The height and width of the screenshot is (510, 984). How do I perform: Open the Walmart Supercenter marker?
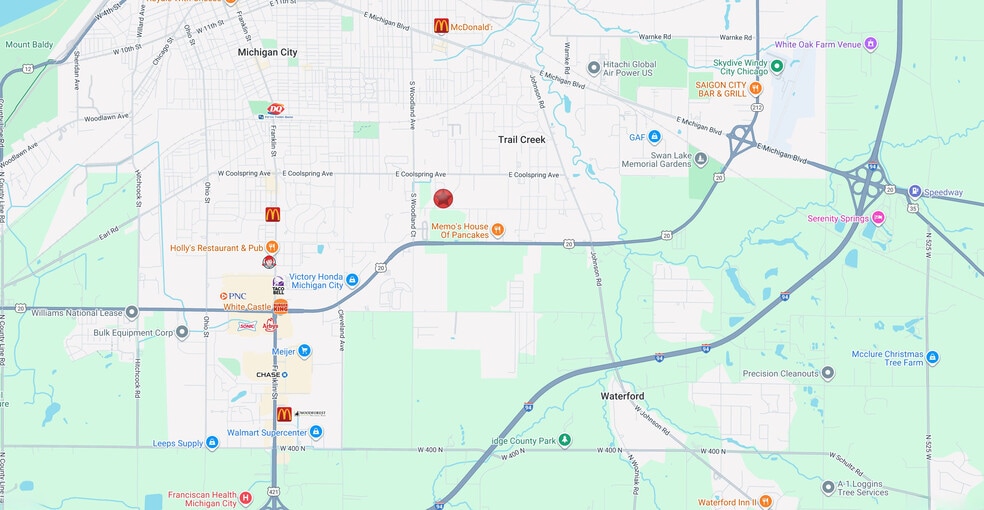pyautogui.click(x=316, y=432)
